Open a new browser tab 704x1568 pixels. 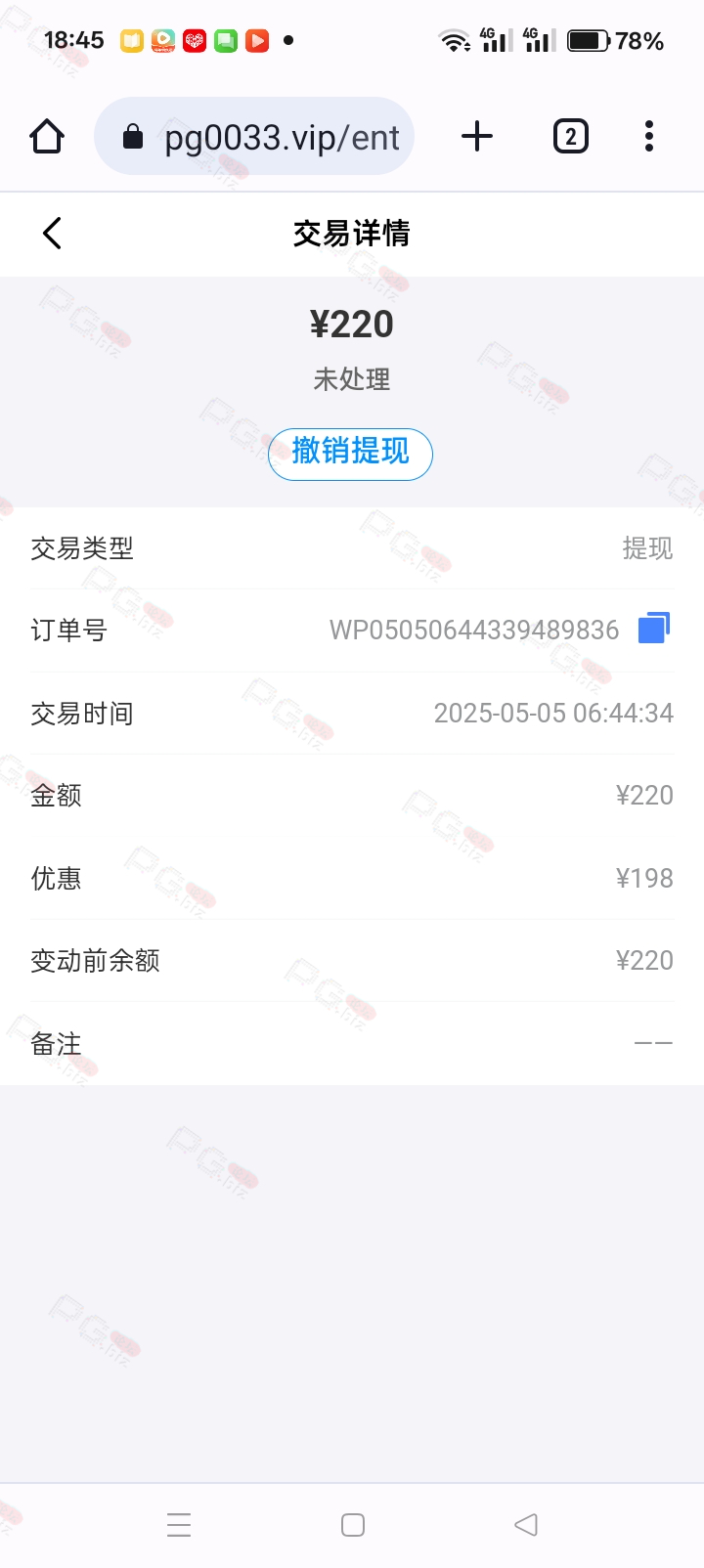[477, 137]
